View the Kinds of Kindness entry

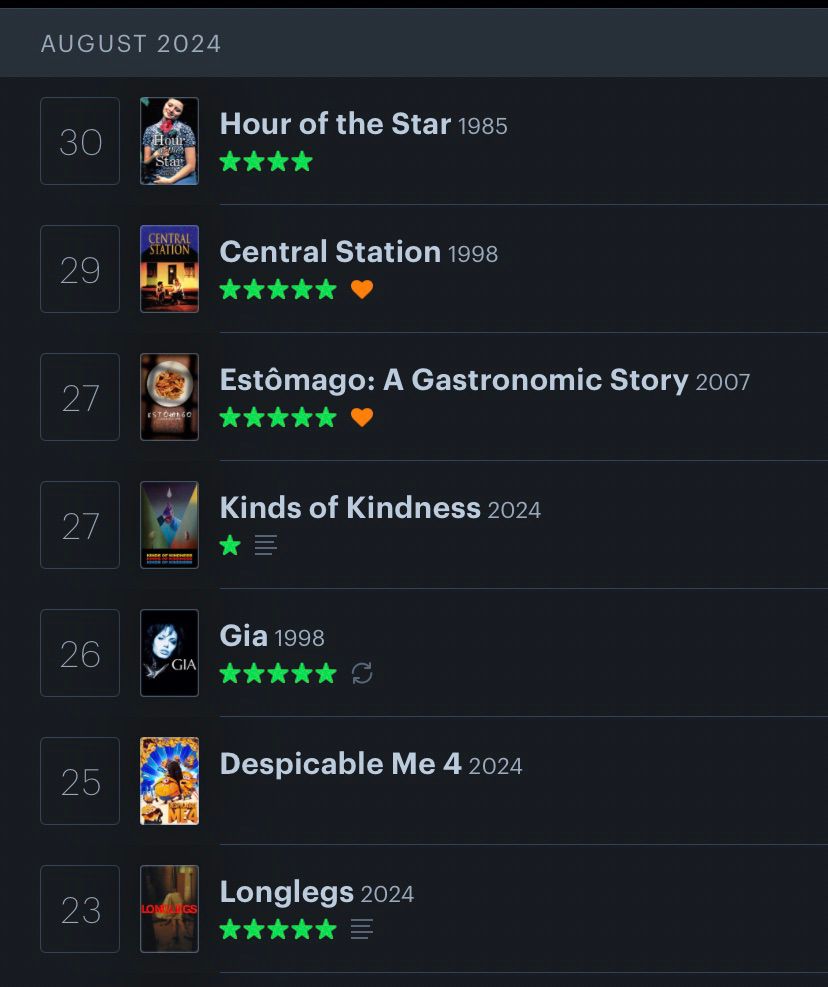click(x=350, y=508)
